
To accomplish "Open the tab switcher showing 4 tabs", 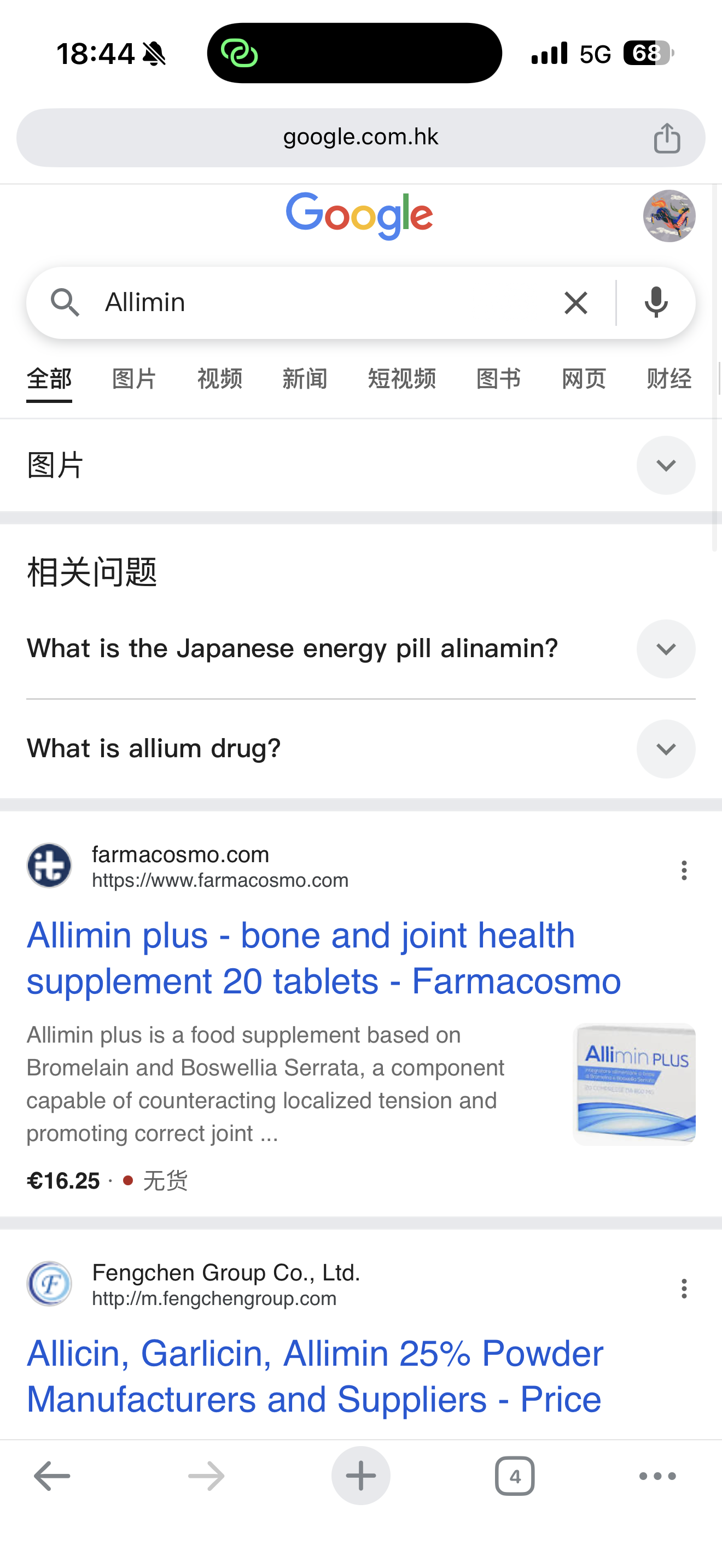I will click(x=515, y=1475).
